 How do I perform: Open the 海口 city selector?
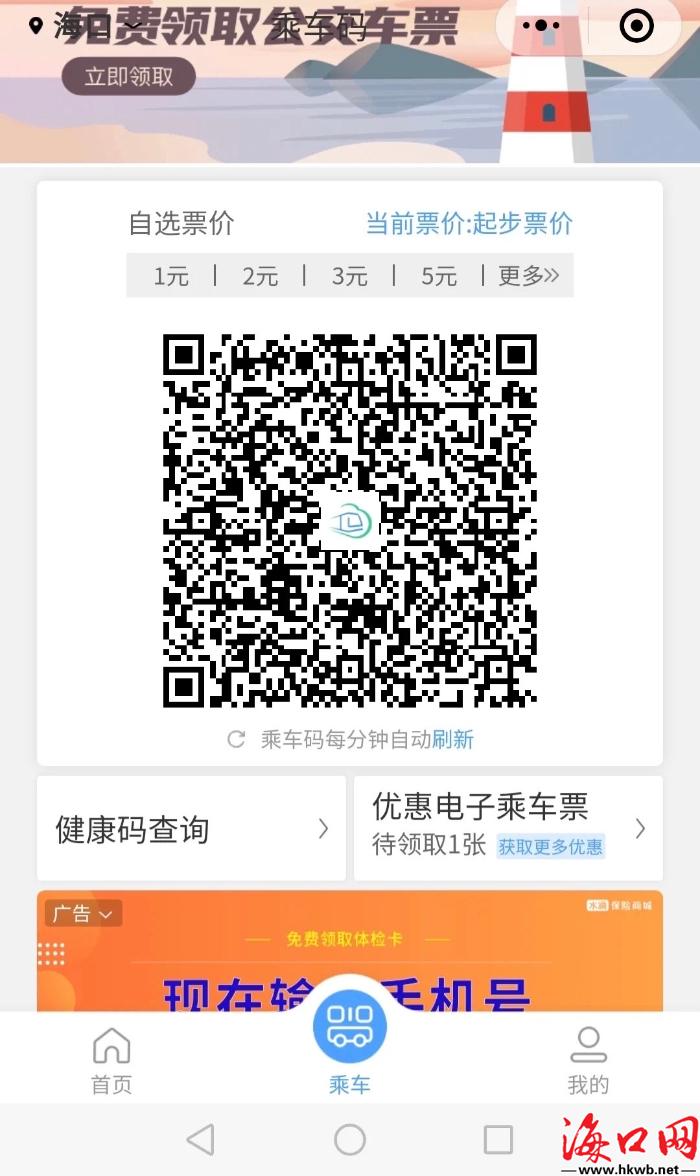pos(85,27)
